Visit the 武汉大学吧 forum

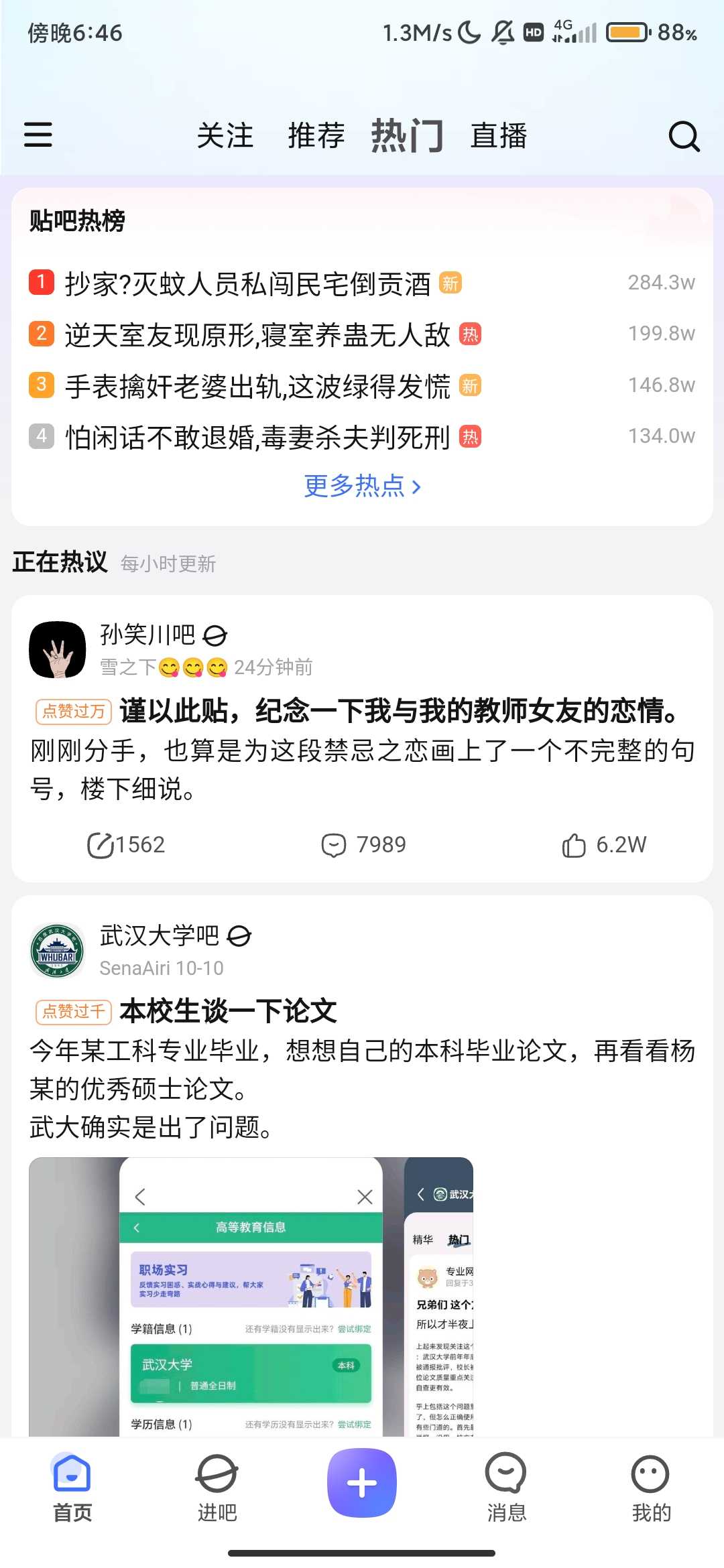tap(160, 935)
